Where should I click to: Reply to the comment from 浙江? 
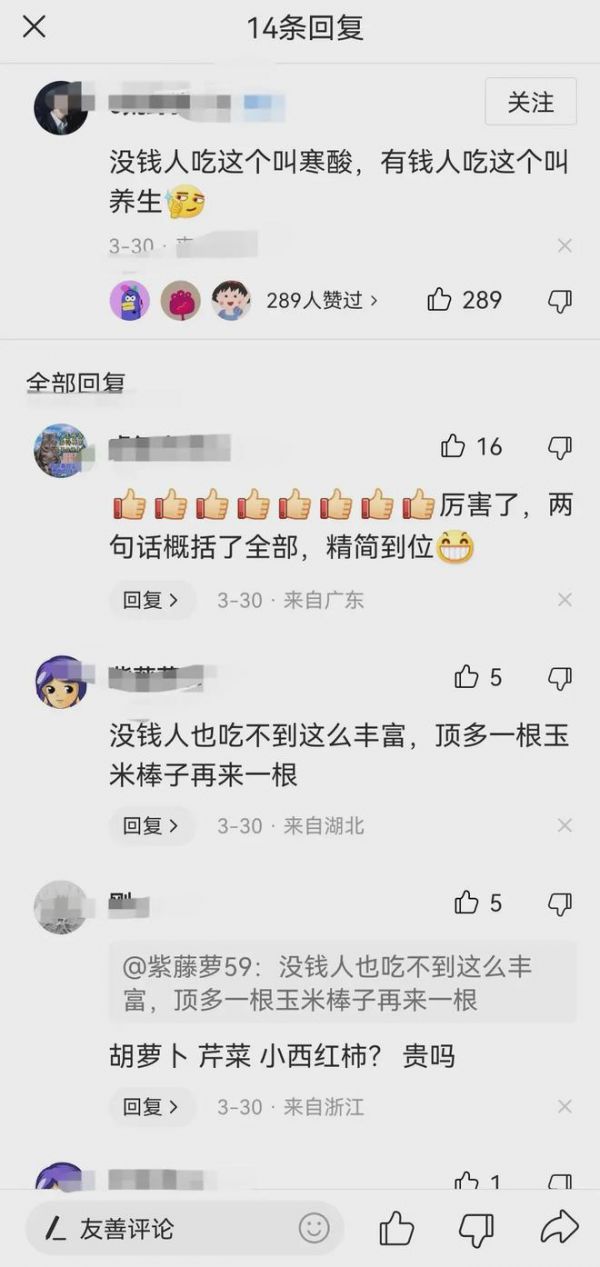(x=151, y=1107)
